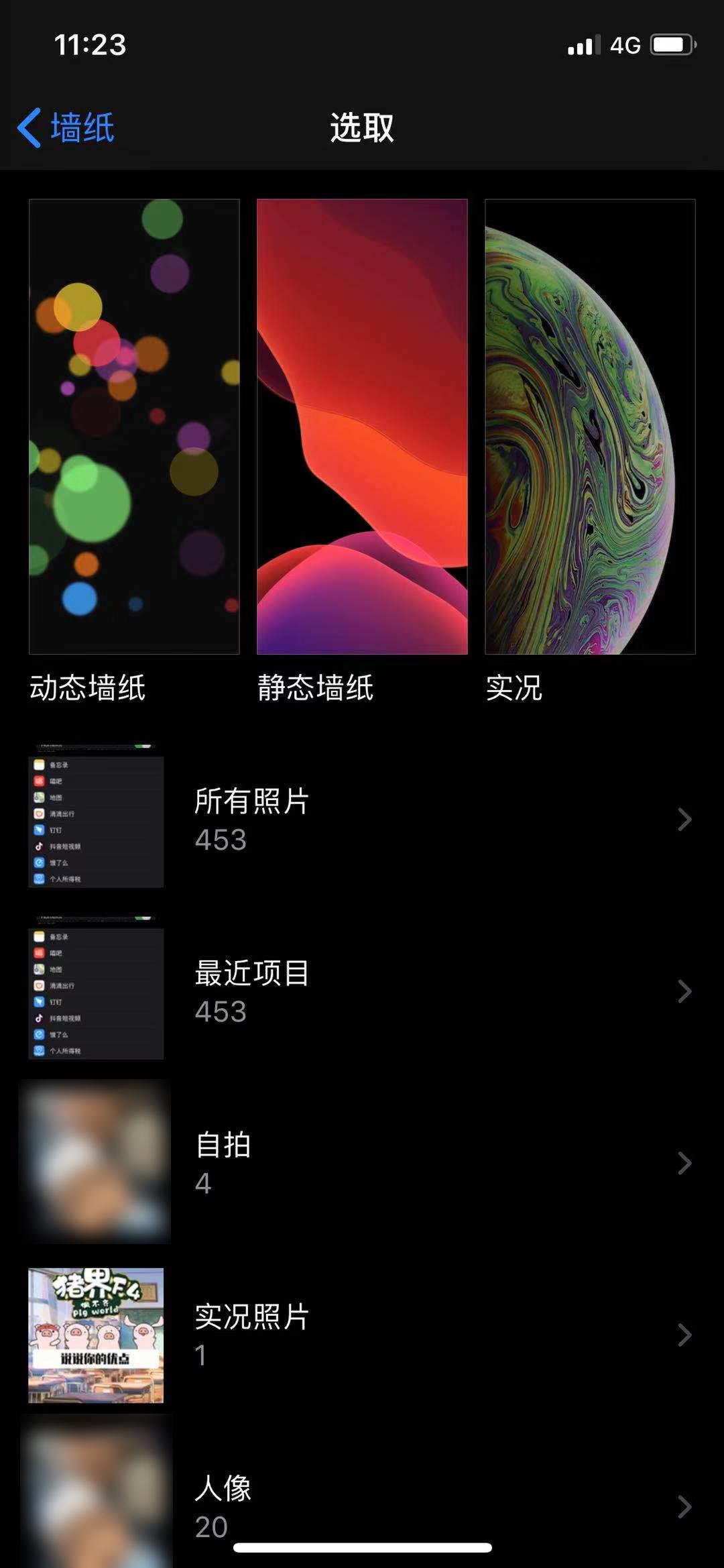Image resolution: width=724 pixels, height=1568 pixels.
Task: Expand the chevron beside 最近项目
Action: [684, 993]
